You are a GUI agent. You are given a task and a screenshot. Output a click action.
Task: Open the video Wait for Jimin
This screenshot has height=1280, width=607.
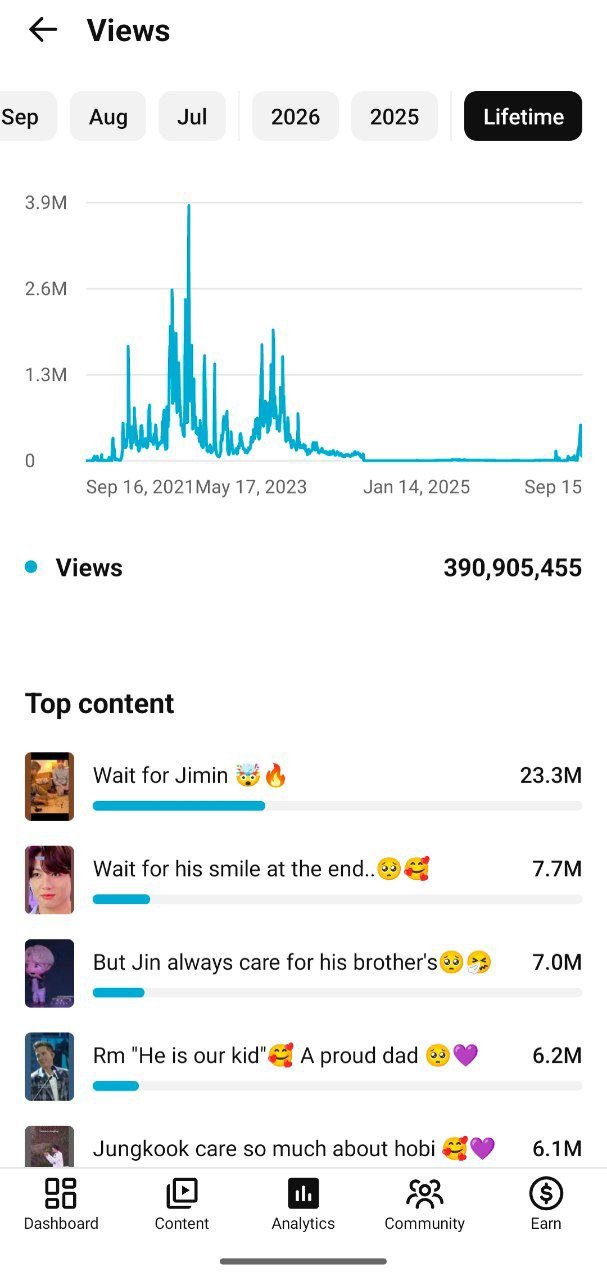(x=303, y=787)
